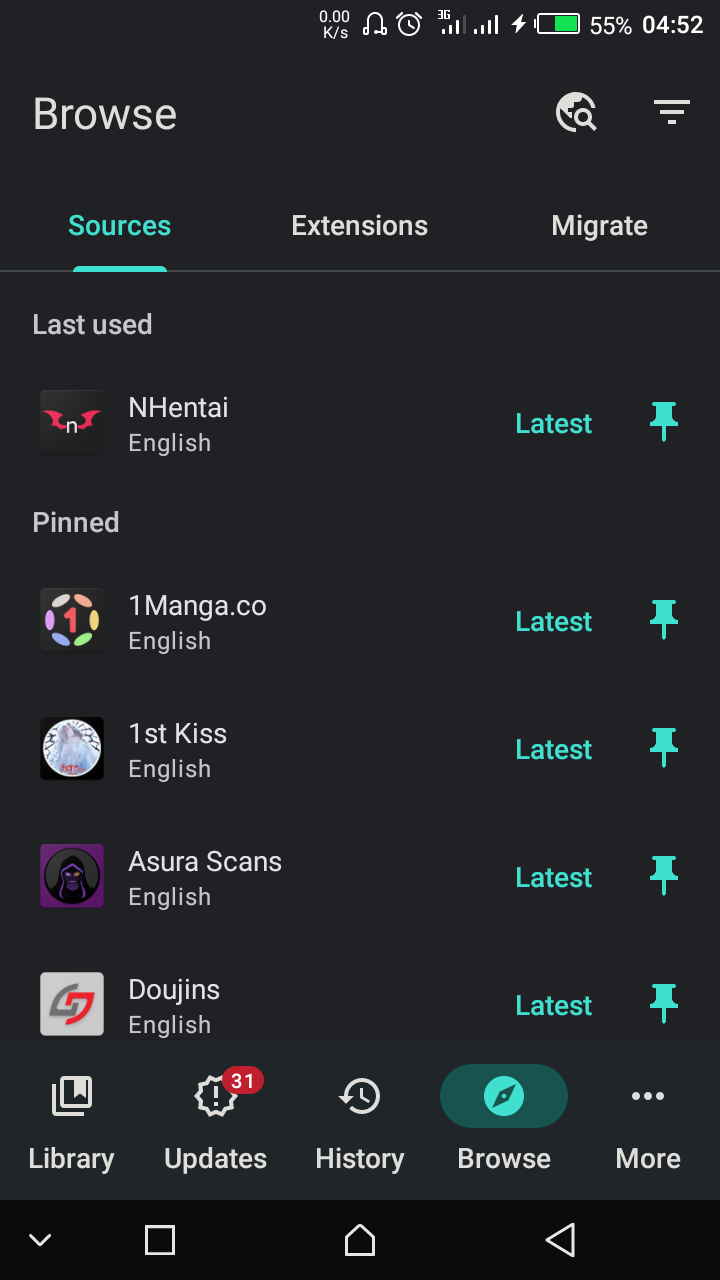This screenshot has height=1280, width=720.
Task: Open the global search icon
Action: (576, 112)
